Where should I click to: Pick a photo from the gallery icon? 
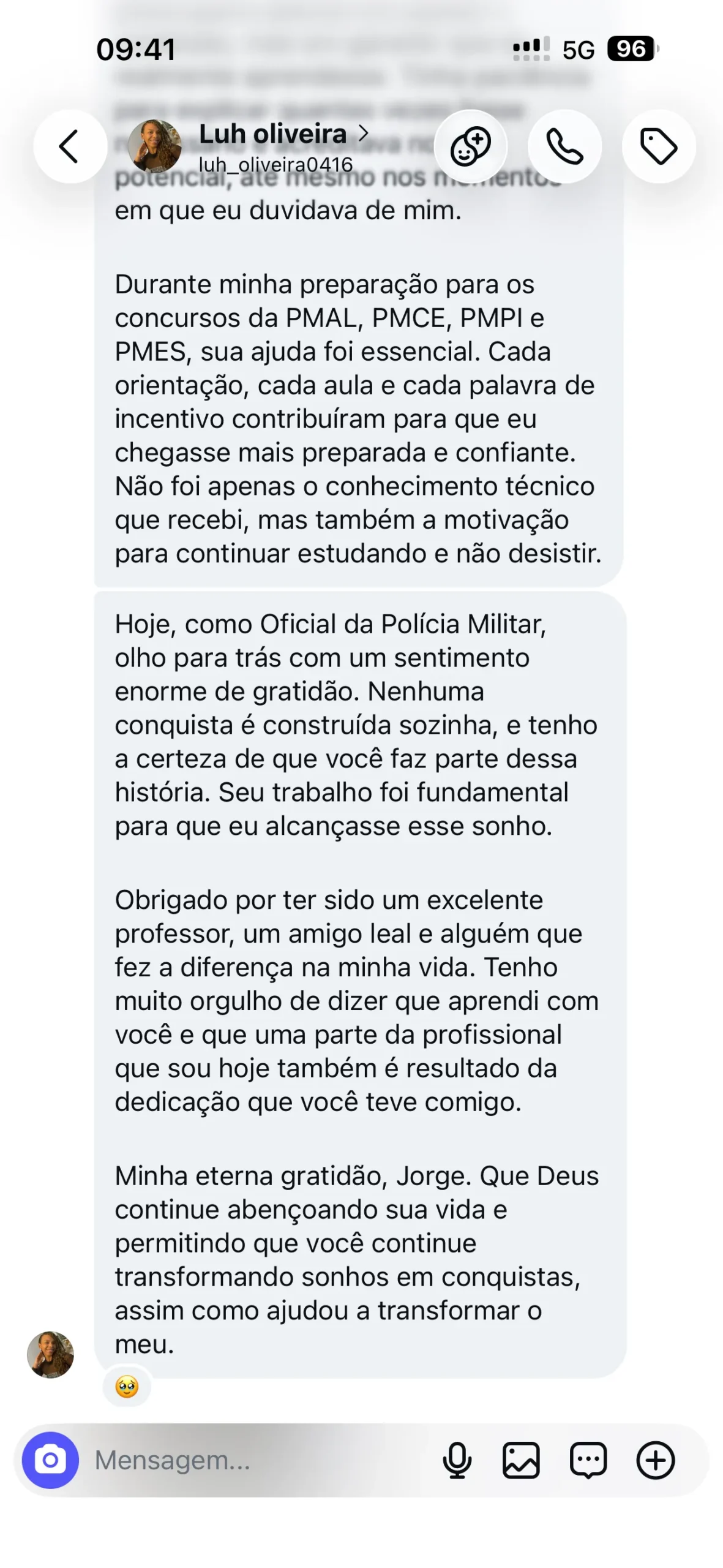pyautogui.click(x=521, y=1460)
